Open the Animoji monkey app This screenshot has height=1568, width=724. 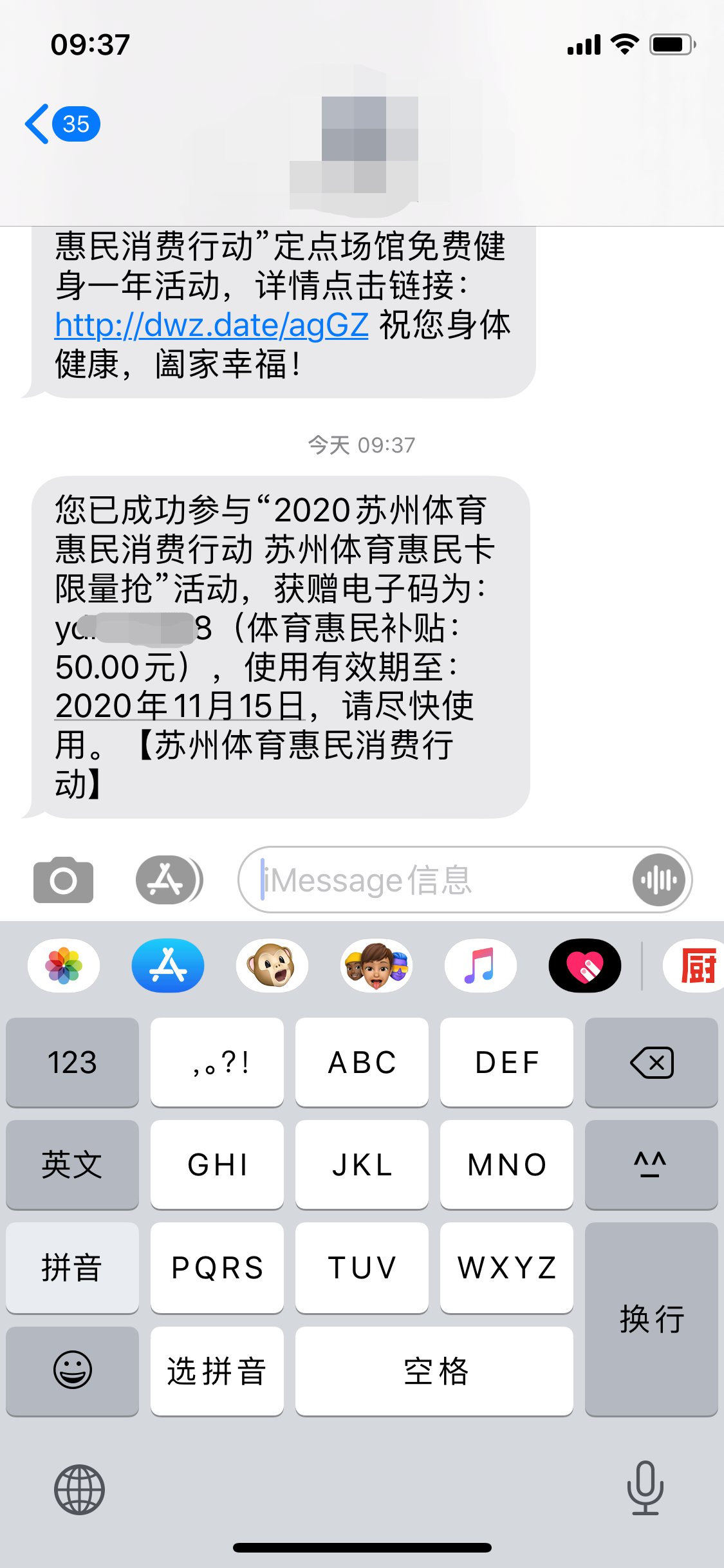click(x=272, y=966)
